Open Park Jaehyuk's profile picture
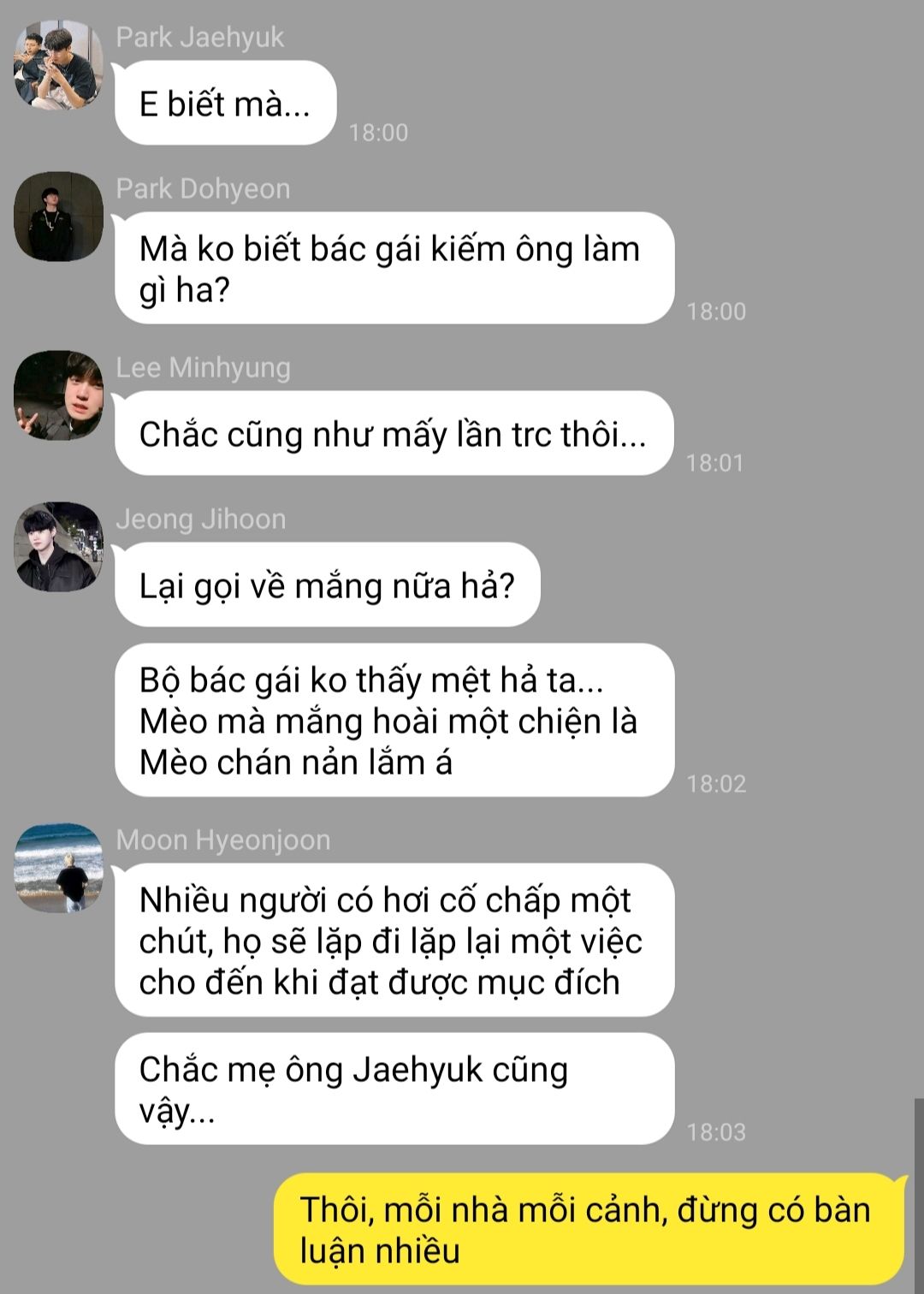924x1294 pixels. click(x=58, y=65)
